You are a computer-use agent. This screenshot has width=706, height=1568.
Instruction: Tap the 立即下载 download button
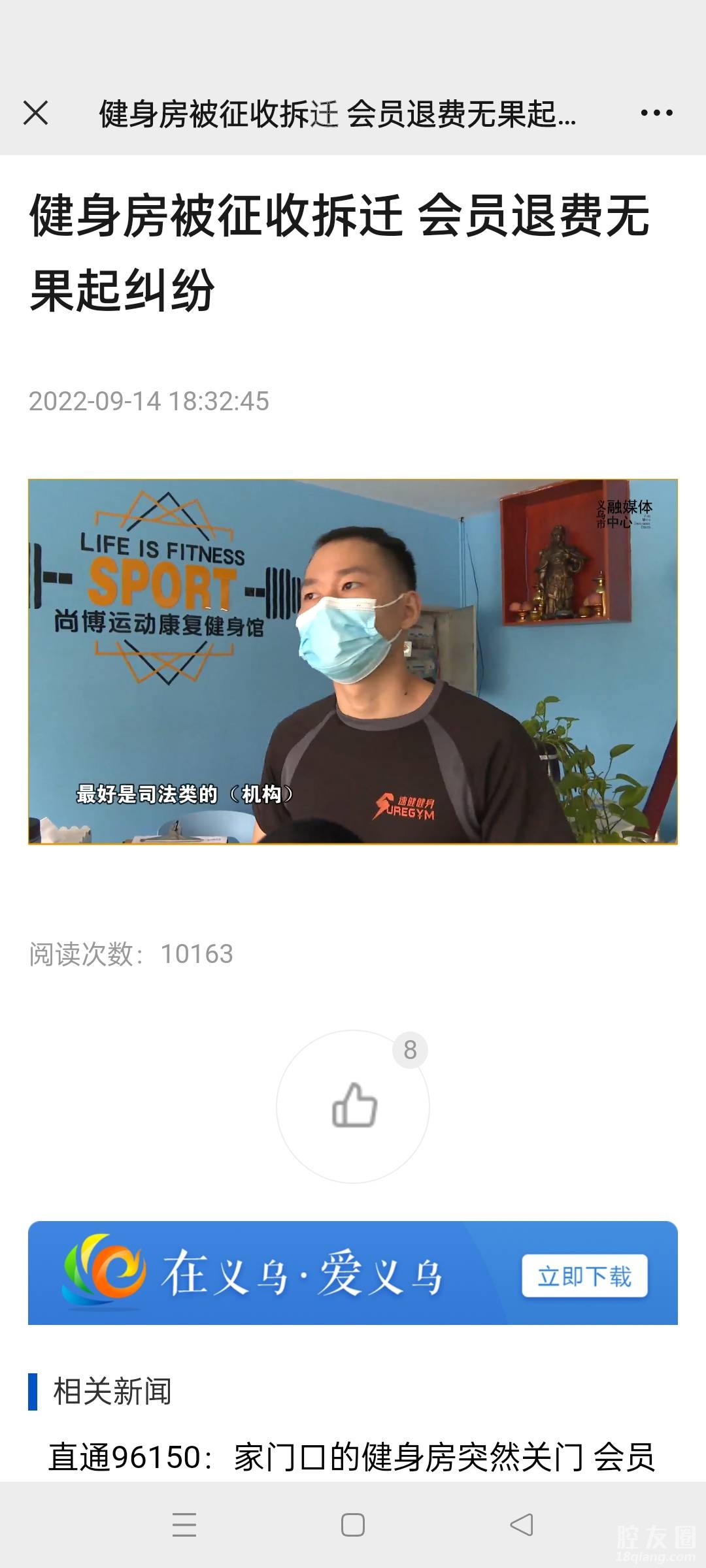click(x=584, y=1276)
